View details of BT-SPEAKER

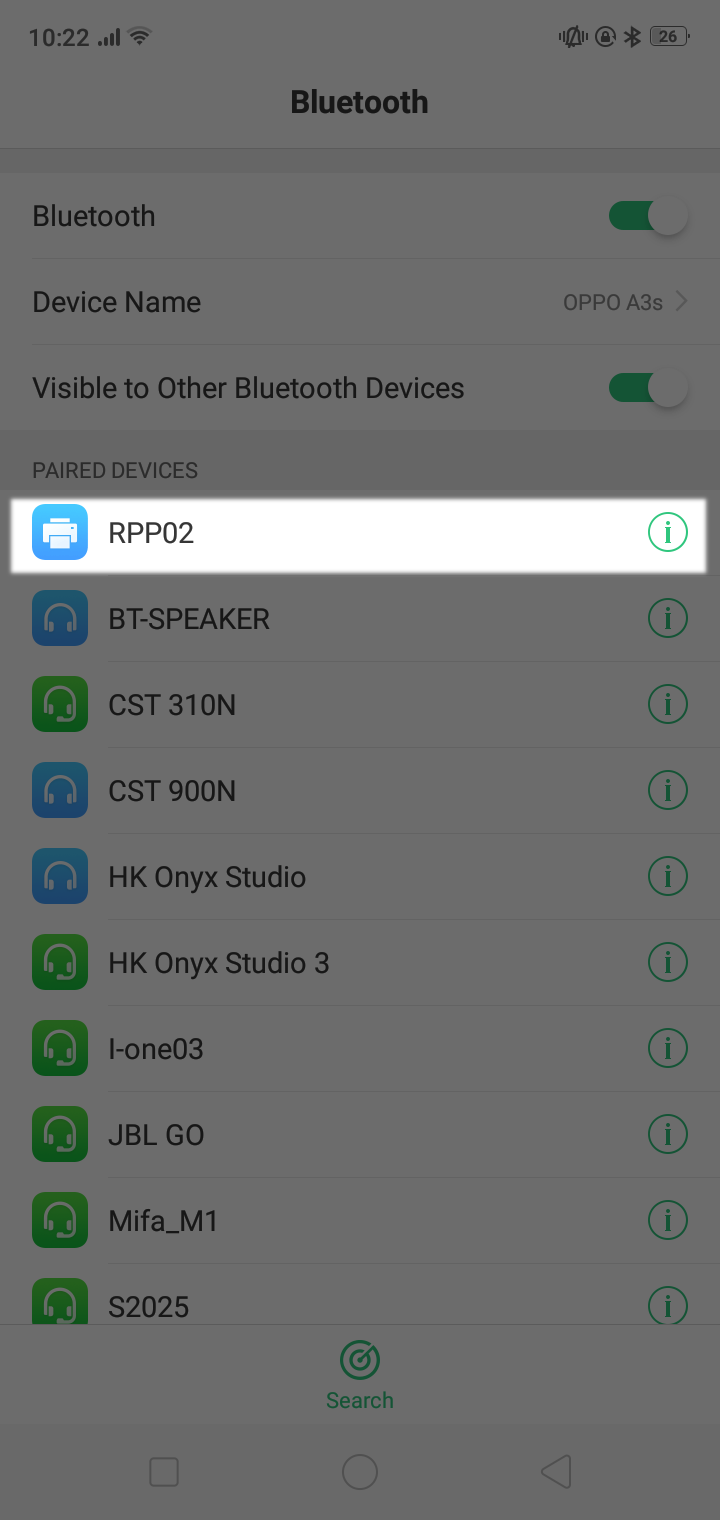[x=668, y=619]
